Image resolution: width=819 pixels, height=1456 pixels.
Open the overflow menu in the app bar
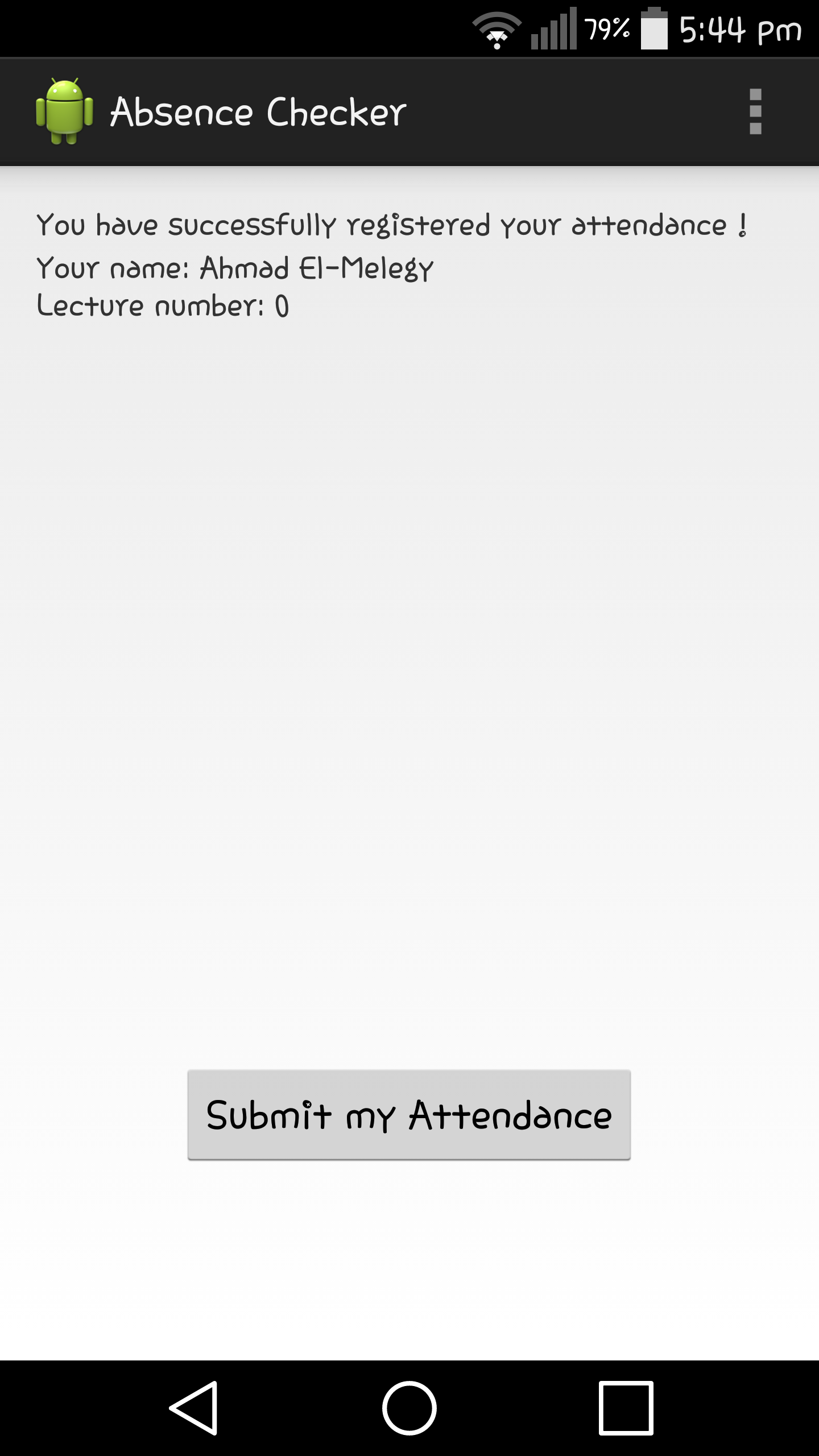755,111
